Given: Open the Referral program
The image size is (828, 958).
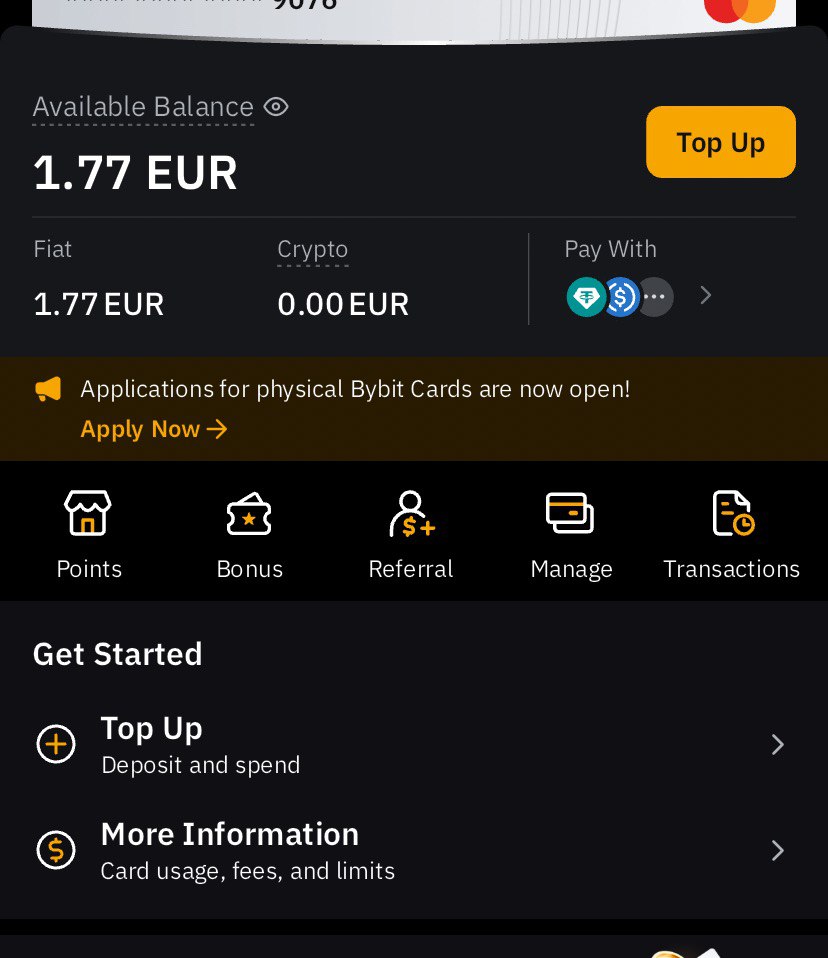Looking at the screenshot, I should pyautogui.click(x=410, y=534).
